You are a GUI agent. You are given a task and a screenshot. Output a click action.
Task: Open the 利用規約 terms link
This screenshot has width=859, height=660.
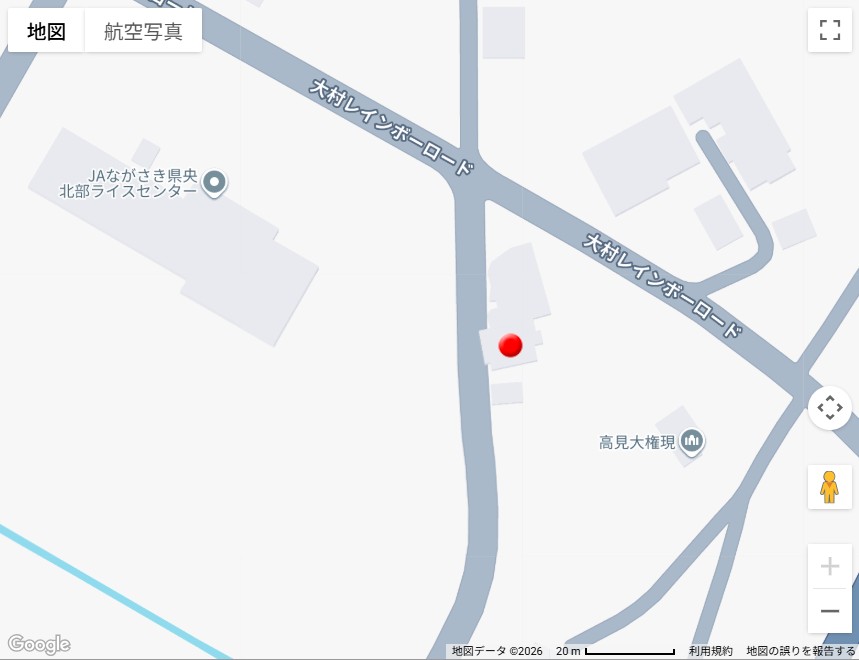(710, 651)
